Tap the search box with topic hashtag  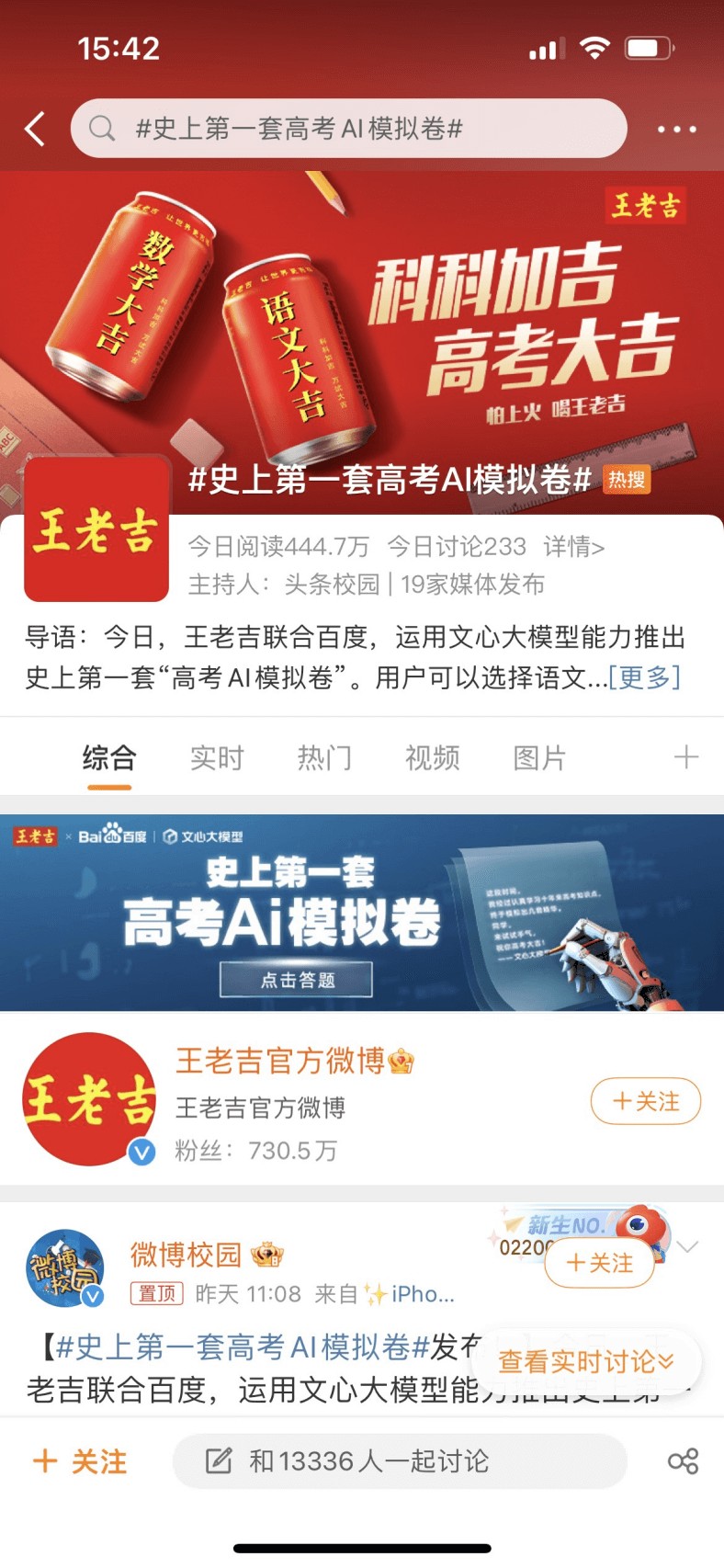coord(349,129)
